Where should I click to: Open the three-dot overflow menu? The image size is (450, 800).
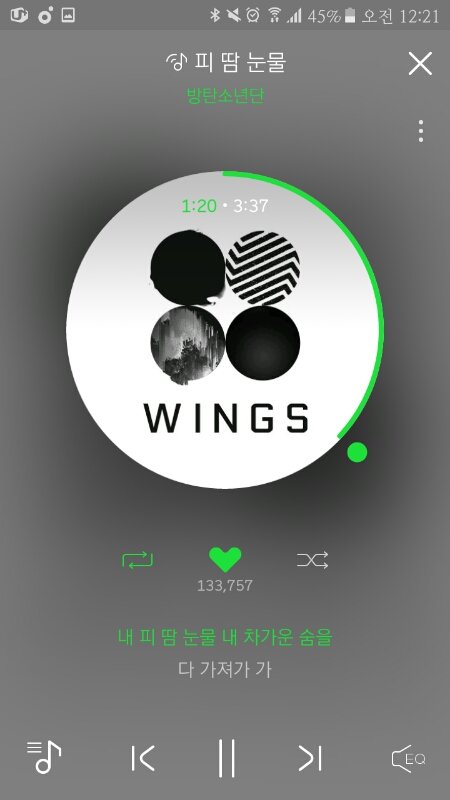[x=420, y=131]
